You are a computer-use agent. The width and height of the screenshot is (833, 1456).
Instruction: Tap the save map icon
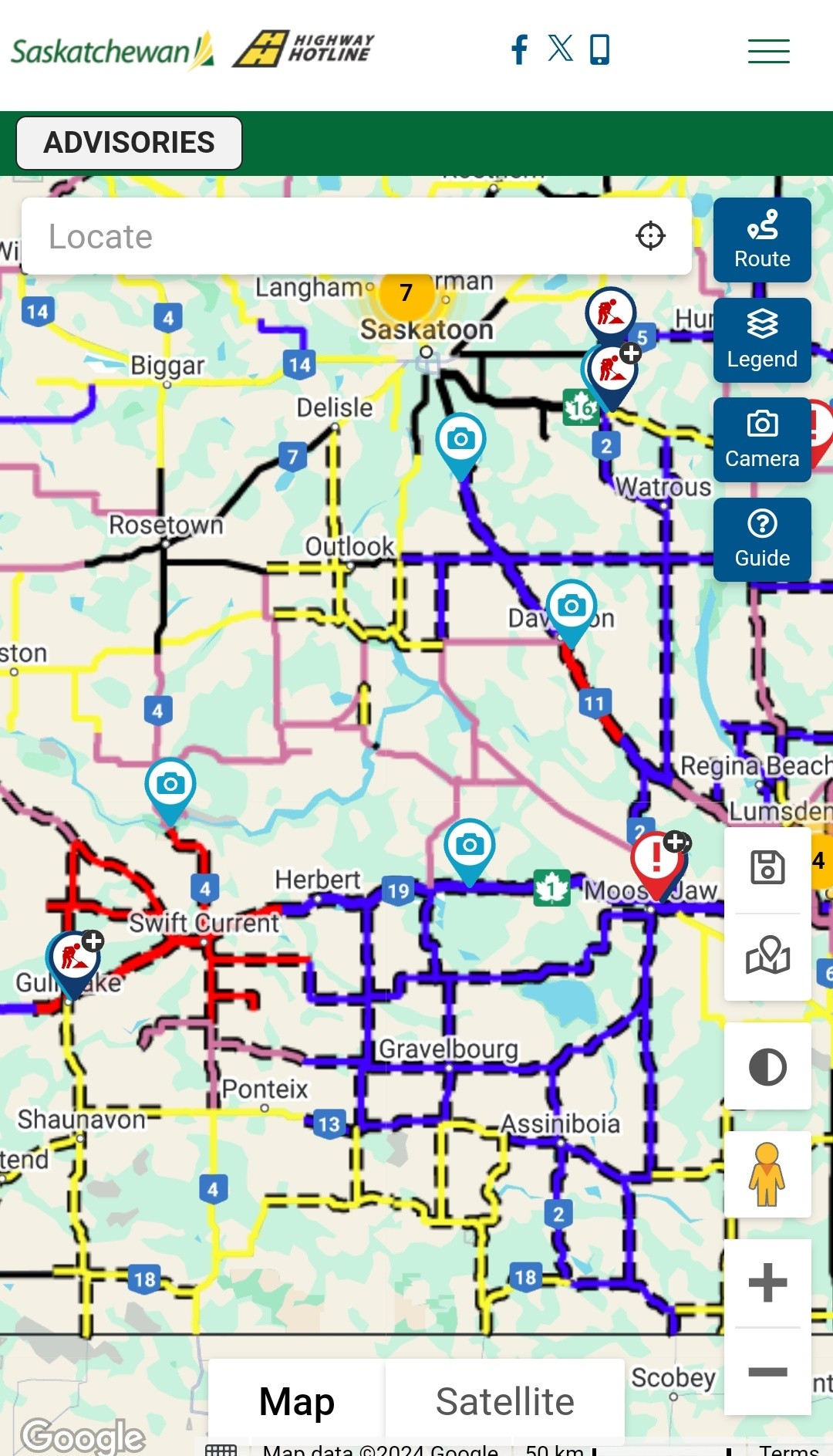pos(767,867)
